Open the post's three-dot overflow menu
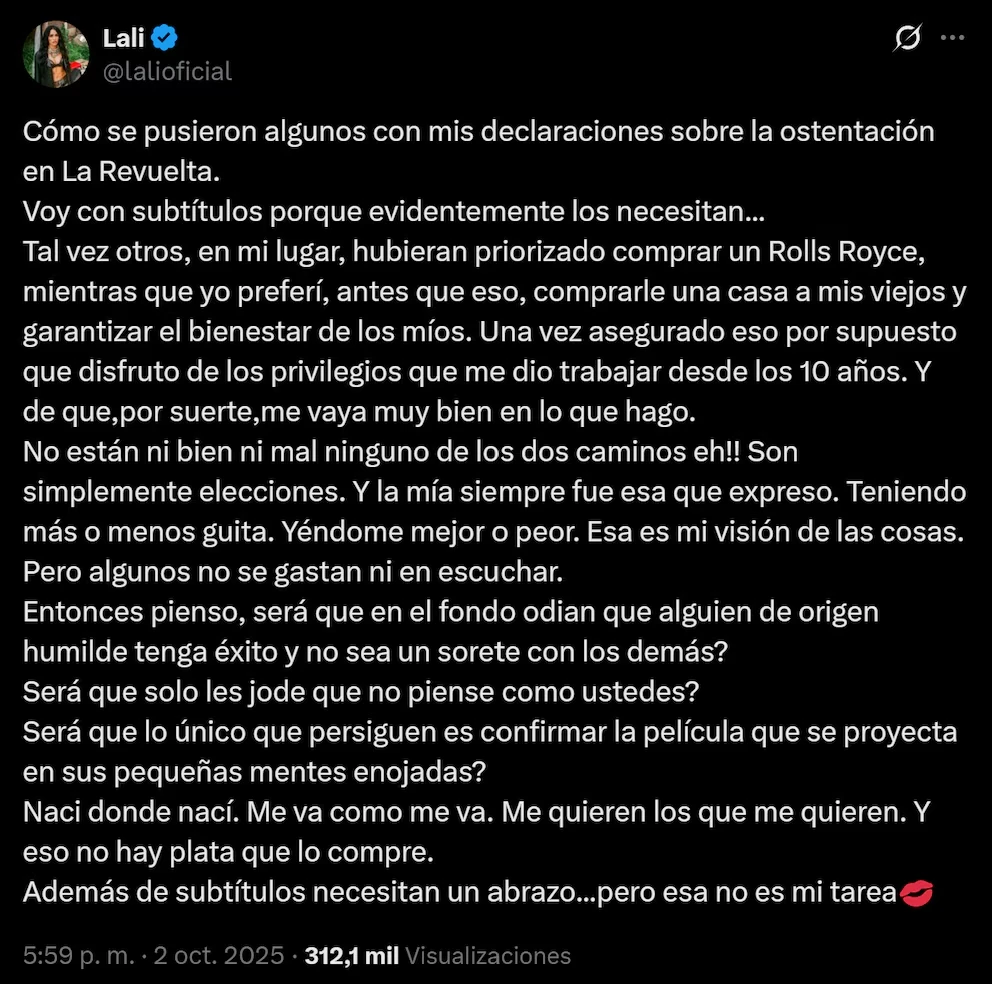Screen dimensions: 992x984 pyautogui.click(x=954, y=39)
